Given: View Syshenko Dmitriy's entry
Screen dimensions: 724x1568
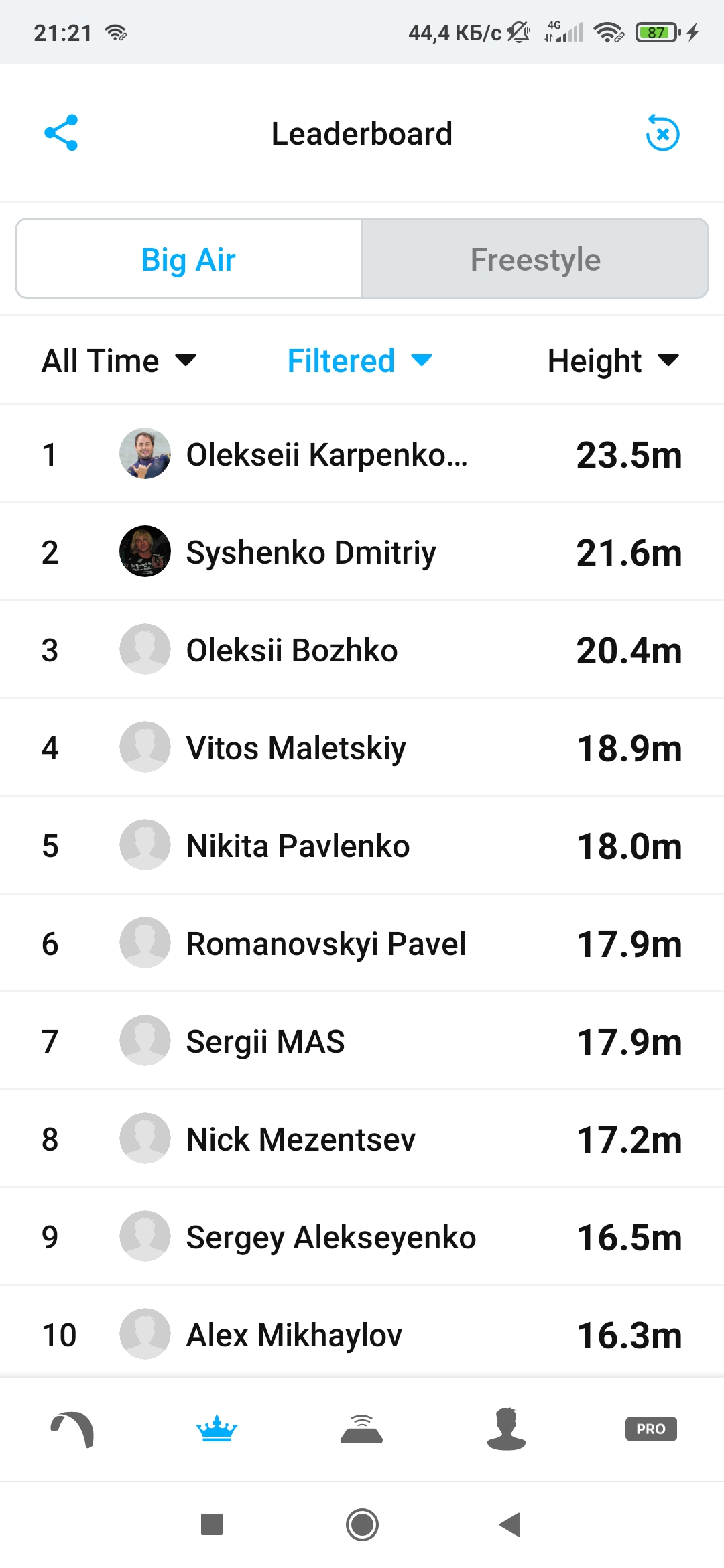Looking at the screenshot, I should coord(362,551).
